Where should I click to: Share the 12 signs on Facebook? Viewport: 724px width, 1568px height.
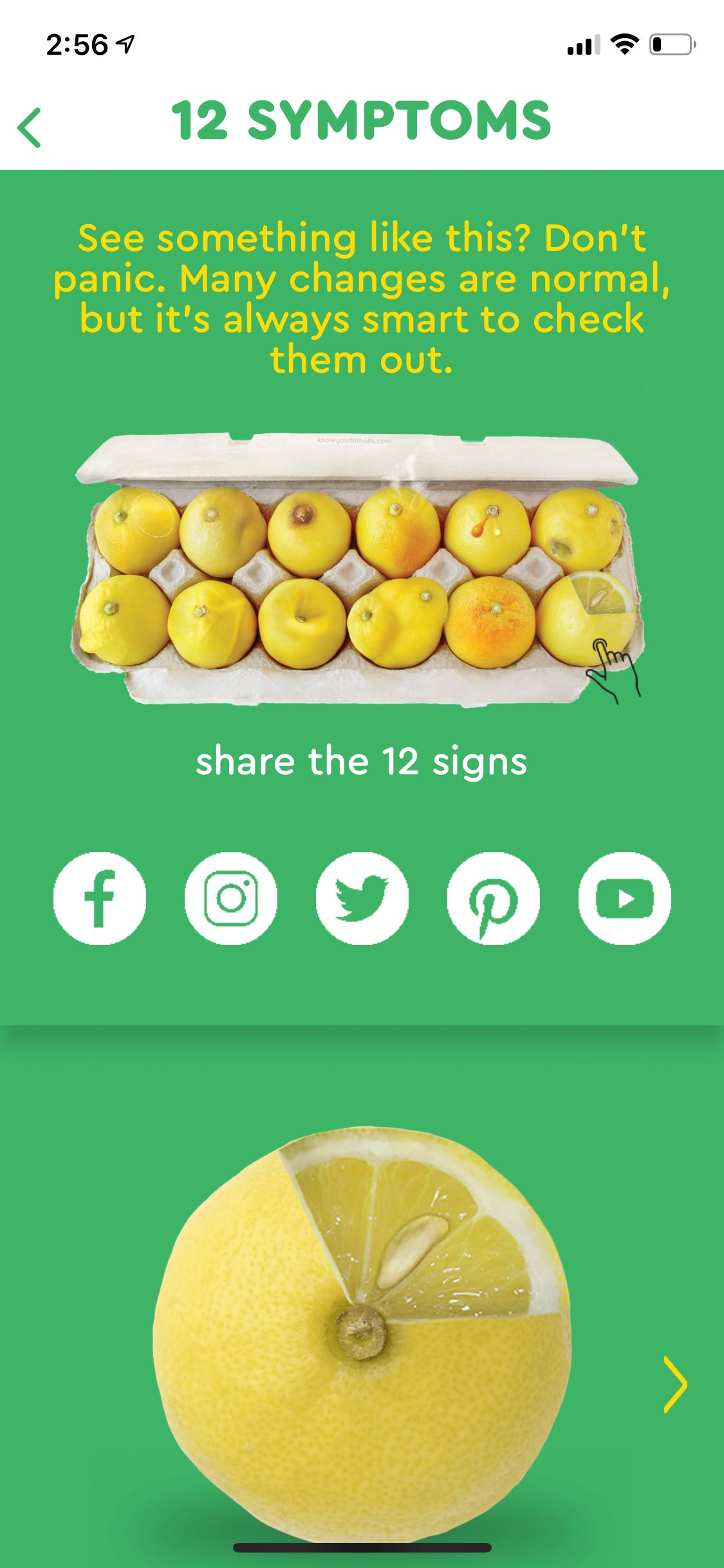point(100,899)
